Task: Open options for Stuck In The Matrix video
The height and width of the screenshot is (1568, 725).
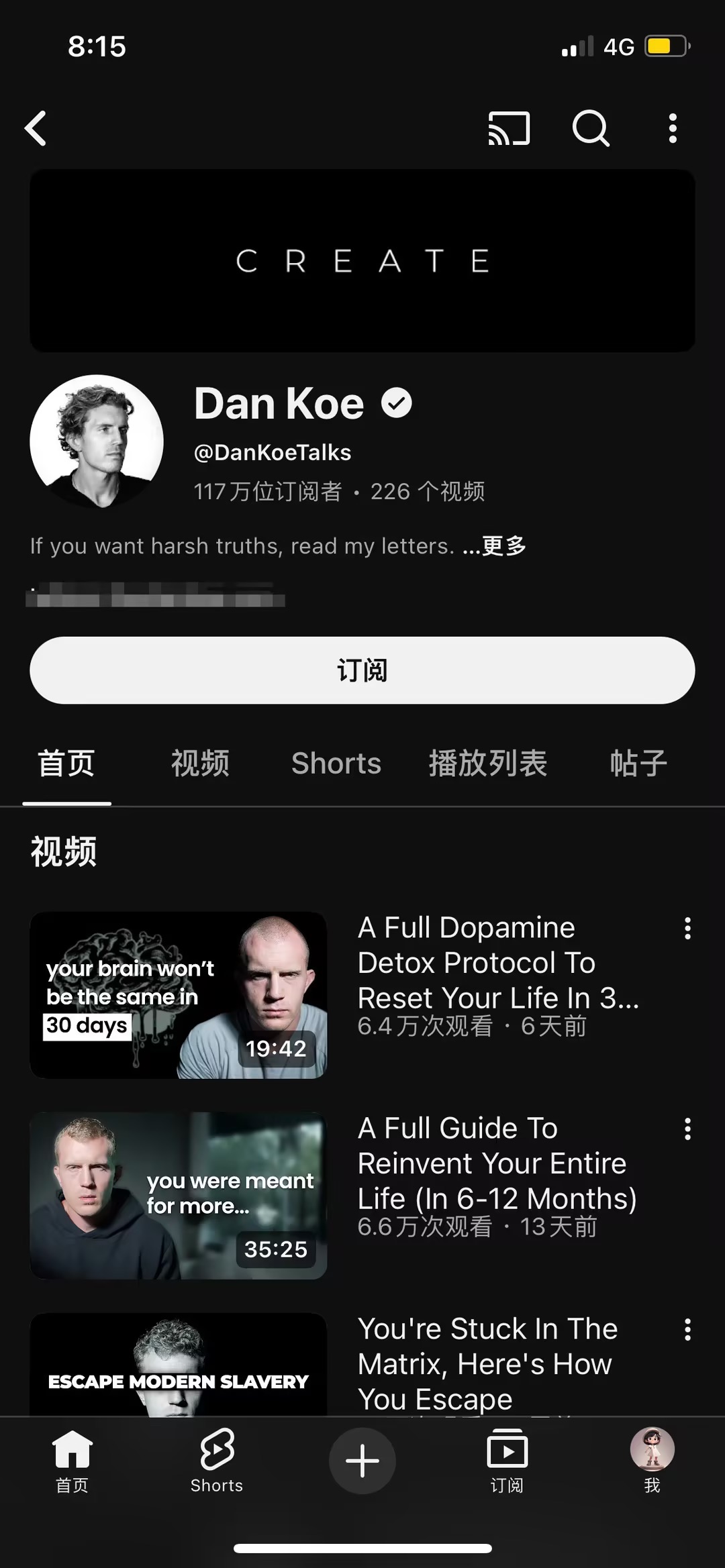Action: click(687, 1330)
